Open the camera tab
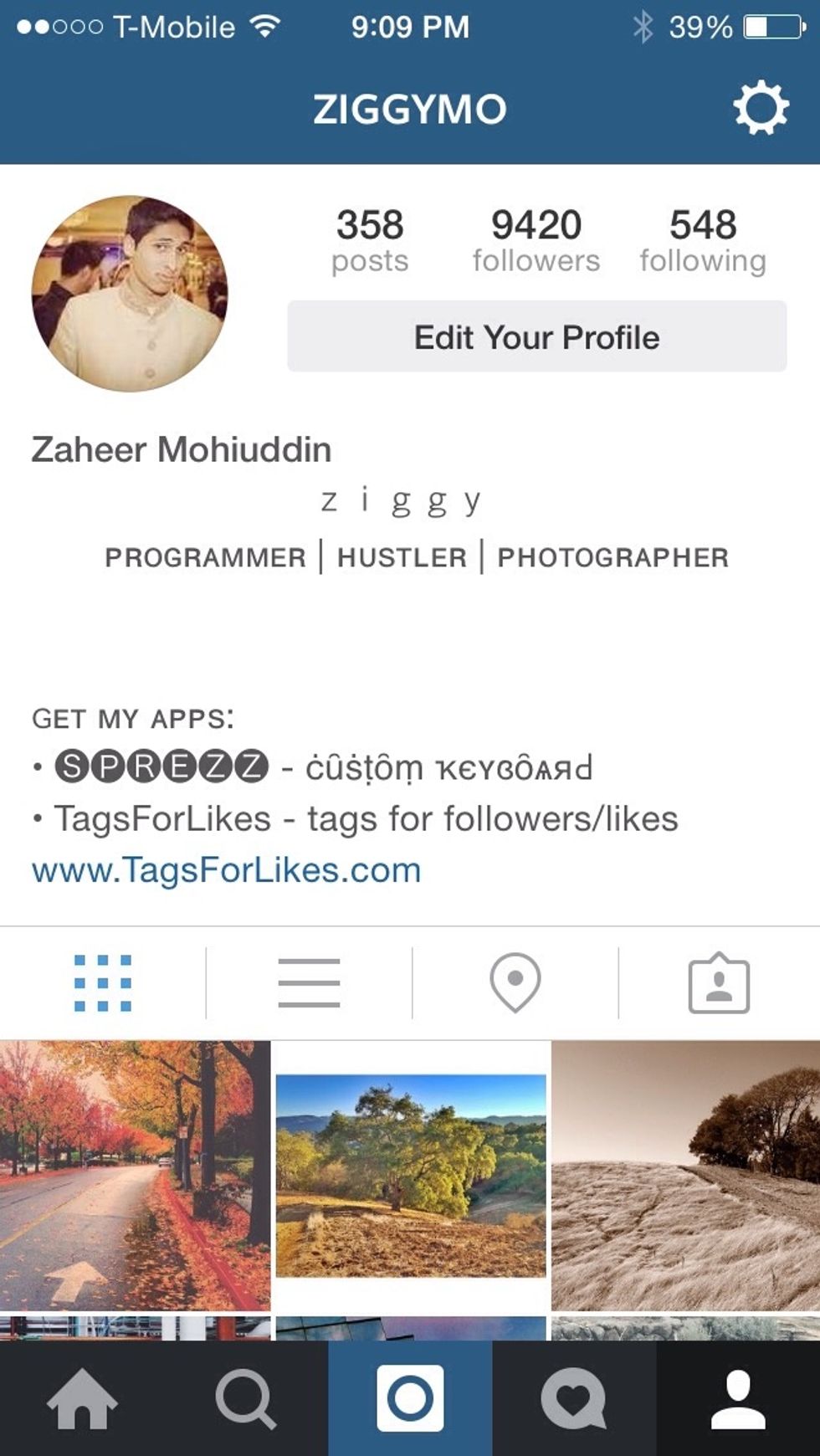Viewport: 820px width, 1456px height. (x=410, y=1398)
